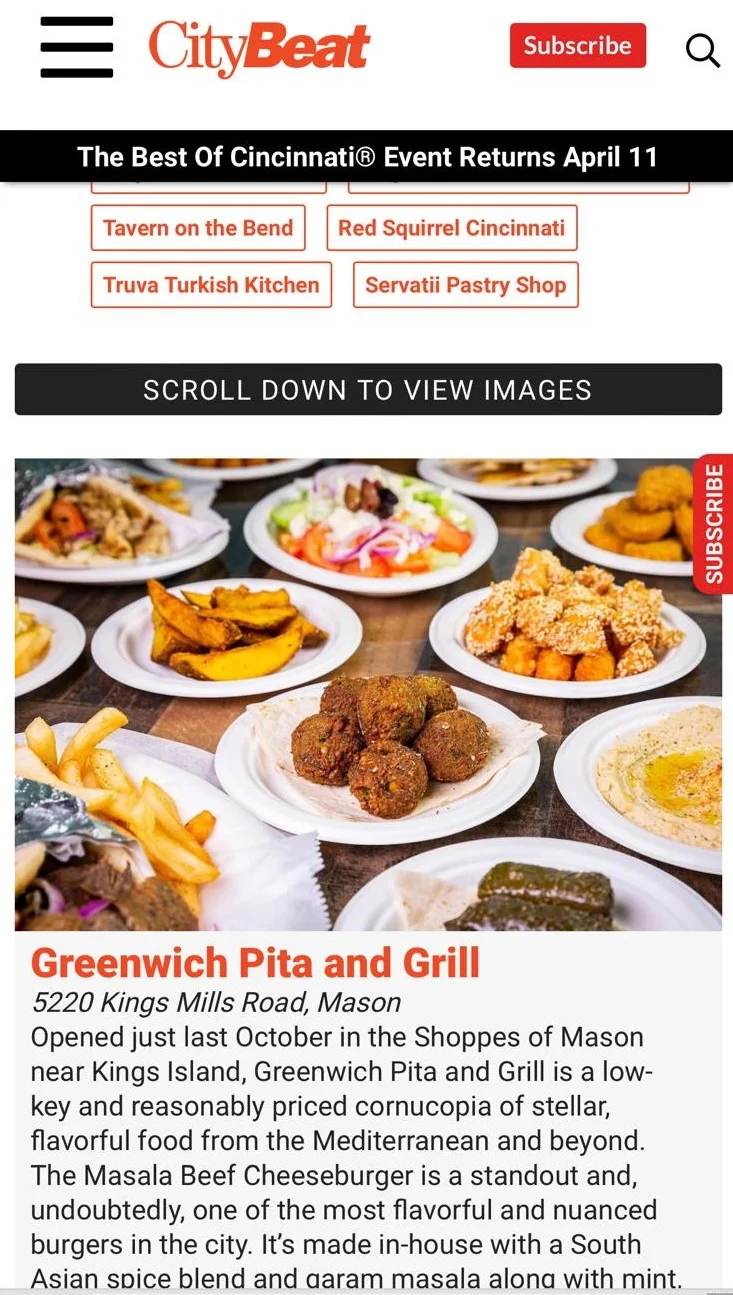
Task: Open the vertical Subscribe side tab
Action: 714,524
